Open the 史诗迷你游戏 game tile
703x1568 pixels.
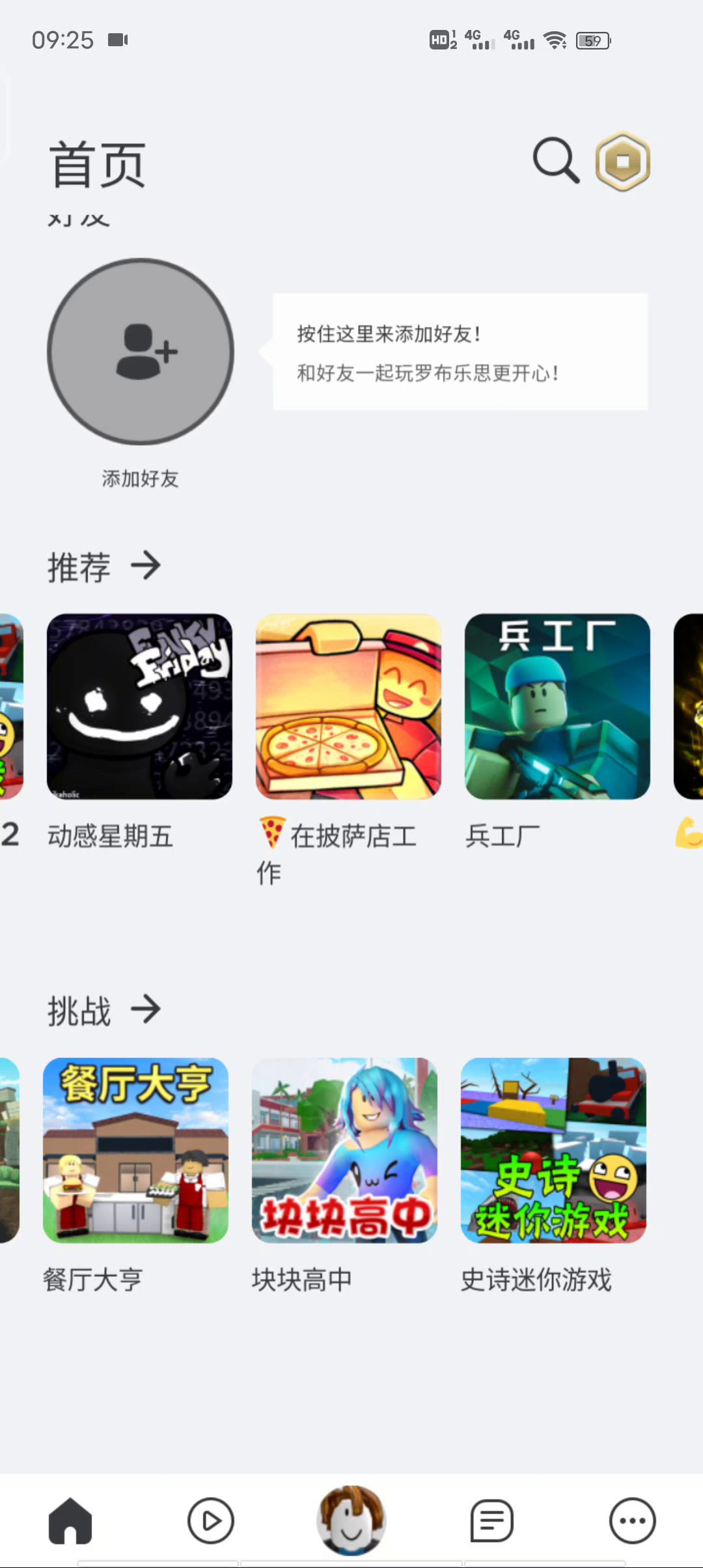pyautogui.click(x=553, y=1151)
